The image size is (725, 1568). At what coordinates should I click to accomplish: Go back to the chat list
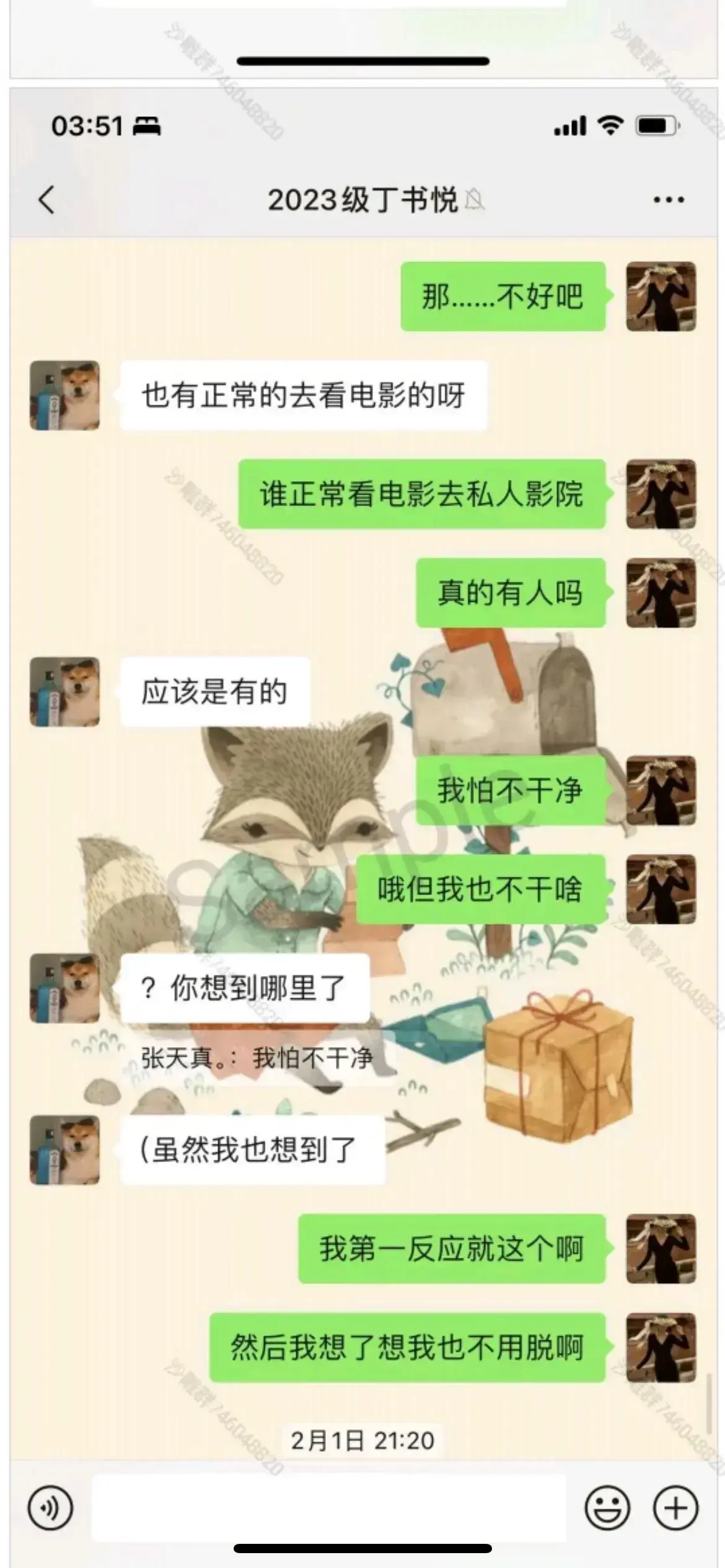[x=46, y=200]
